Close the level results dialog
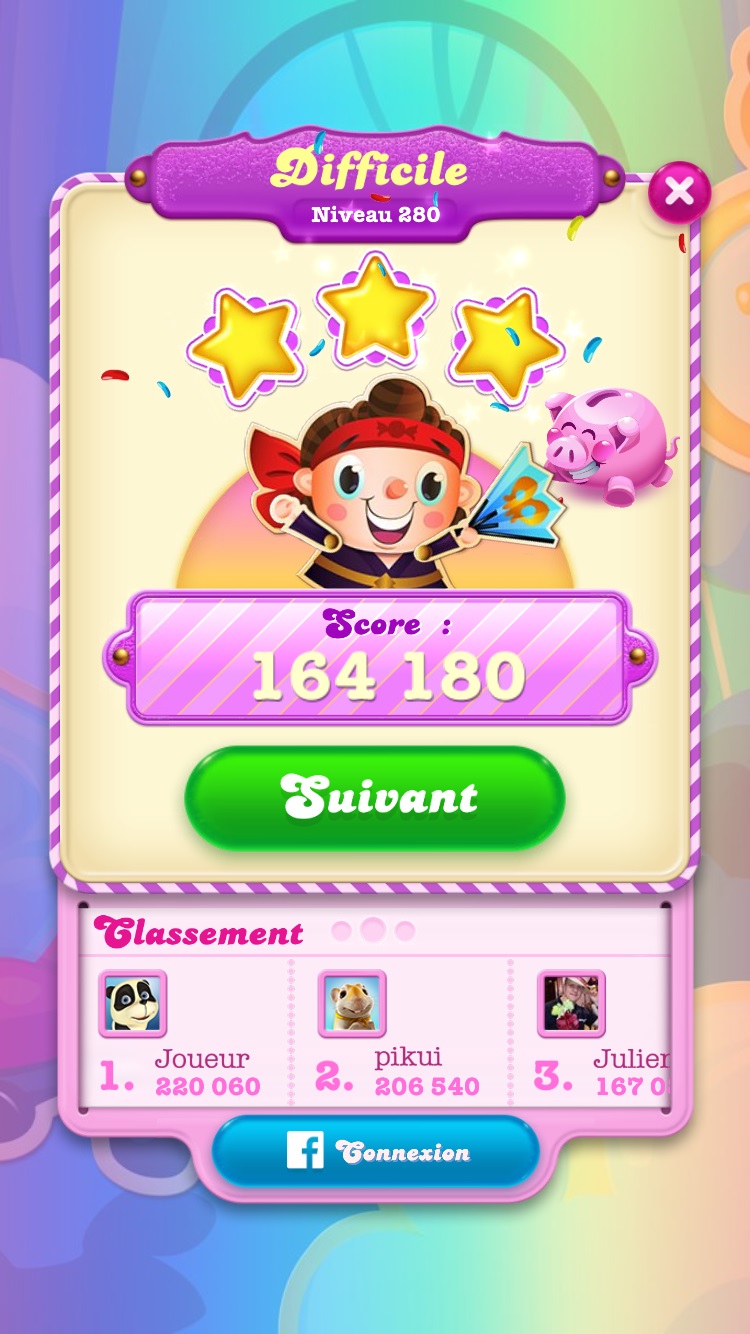Viewport: 750px width, 1334px height. (x=679, y=192)
